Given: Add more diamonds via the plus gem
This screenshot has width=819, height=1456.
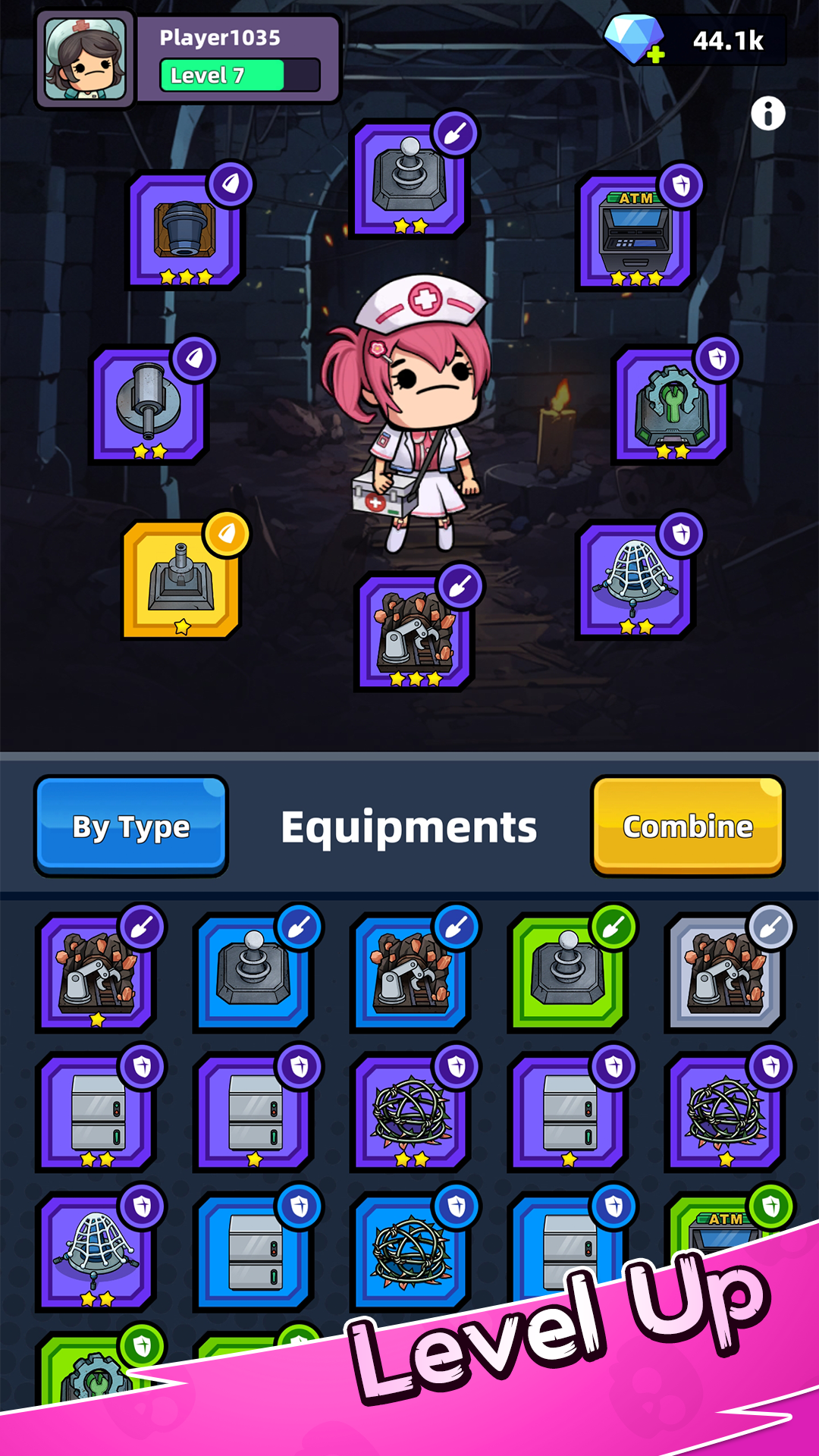Looking at the screenshot, I should (635, 40).
